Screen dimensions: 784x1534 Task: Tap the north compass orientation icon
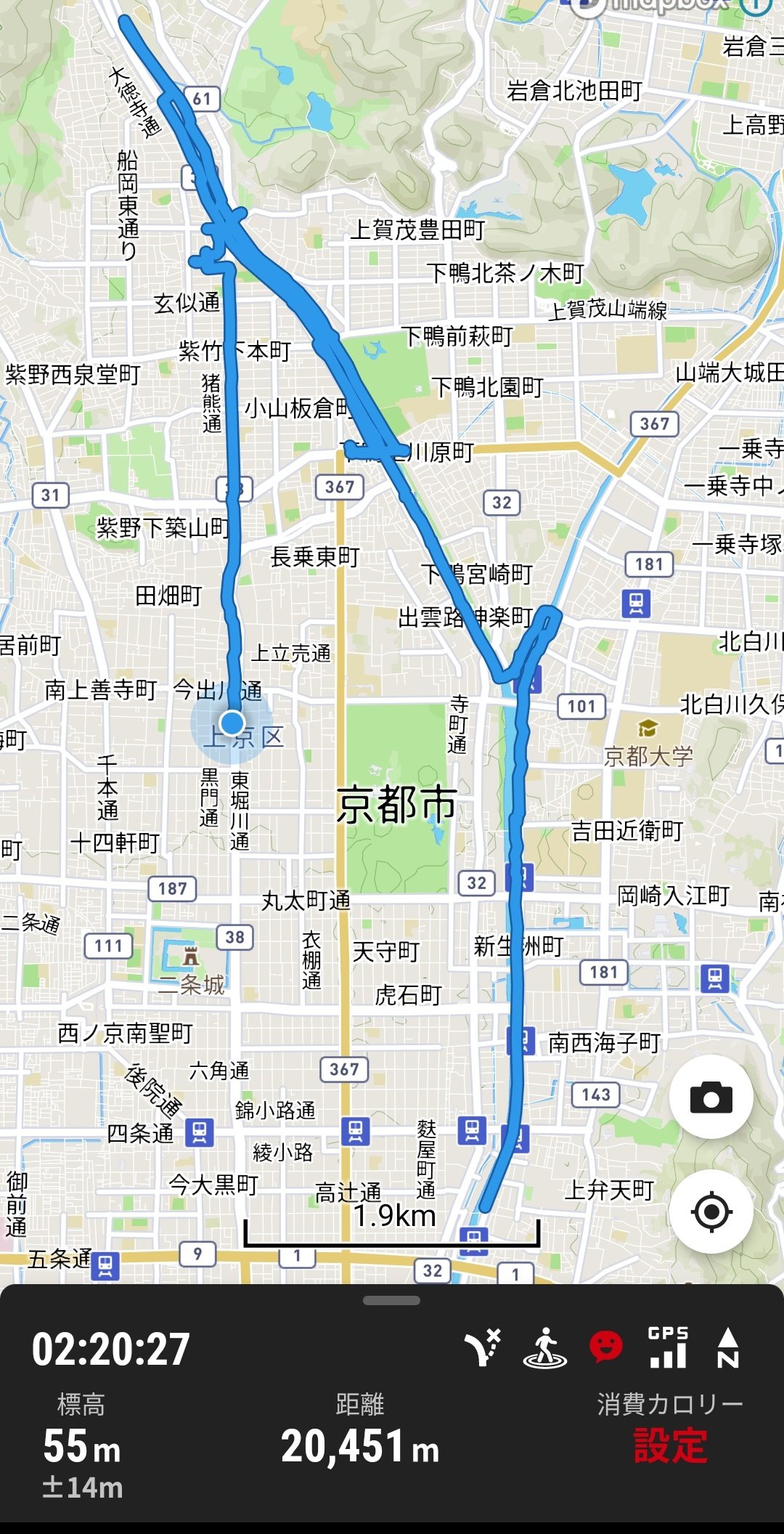pos(728,1347)
